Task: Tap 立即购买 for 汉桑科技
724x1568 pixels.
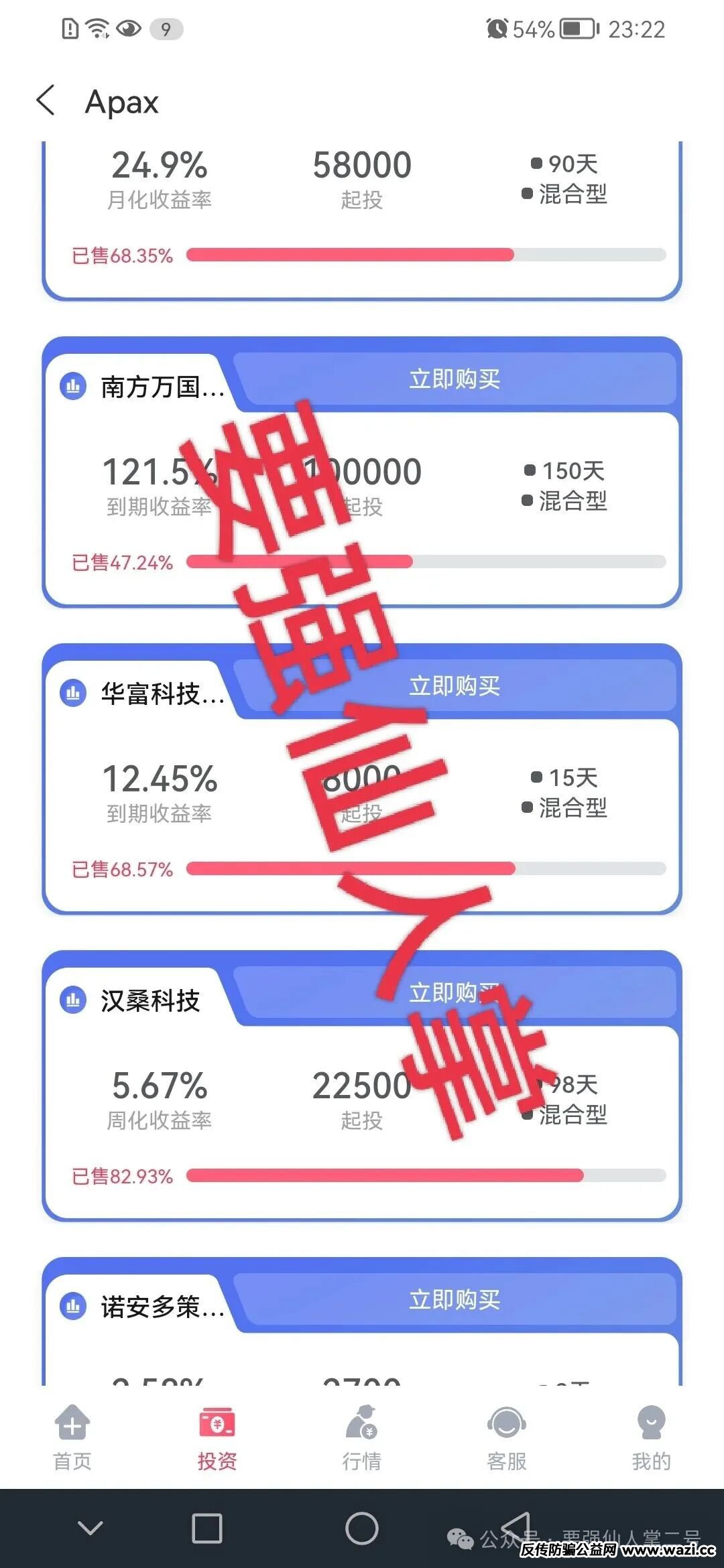Action: point(455,992)
